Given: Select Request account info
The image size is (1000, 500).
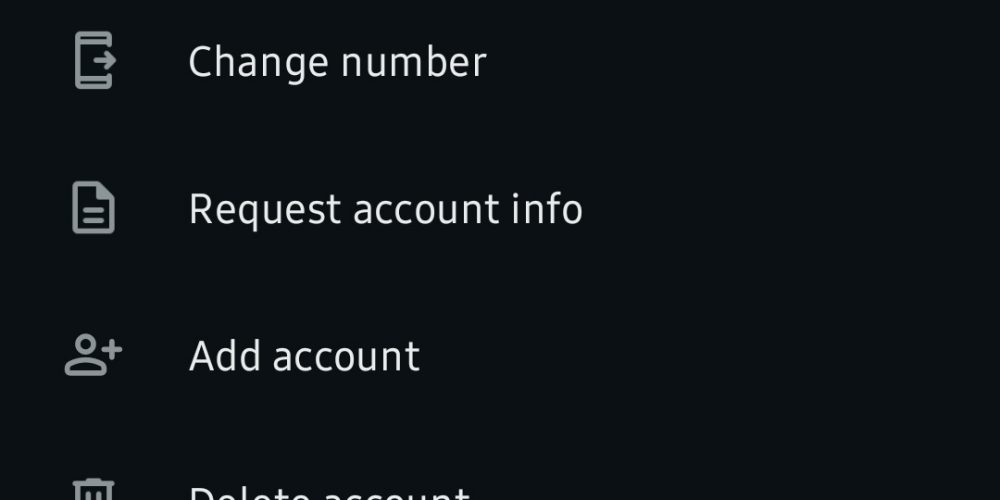Looking at the screenshot, I should click(385, 210).
